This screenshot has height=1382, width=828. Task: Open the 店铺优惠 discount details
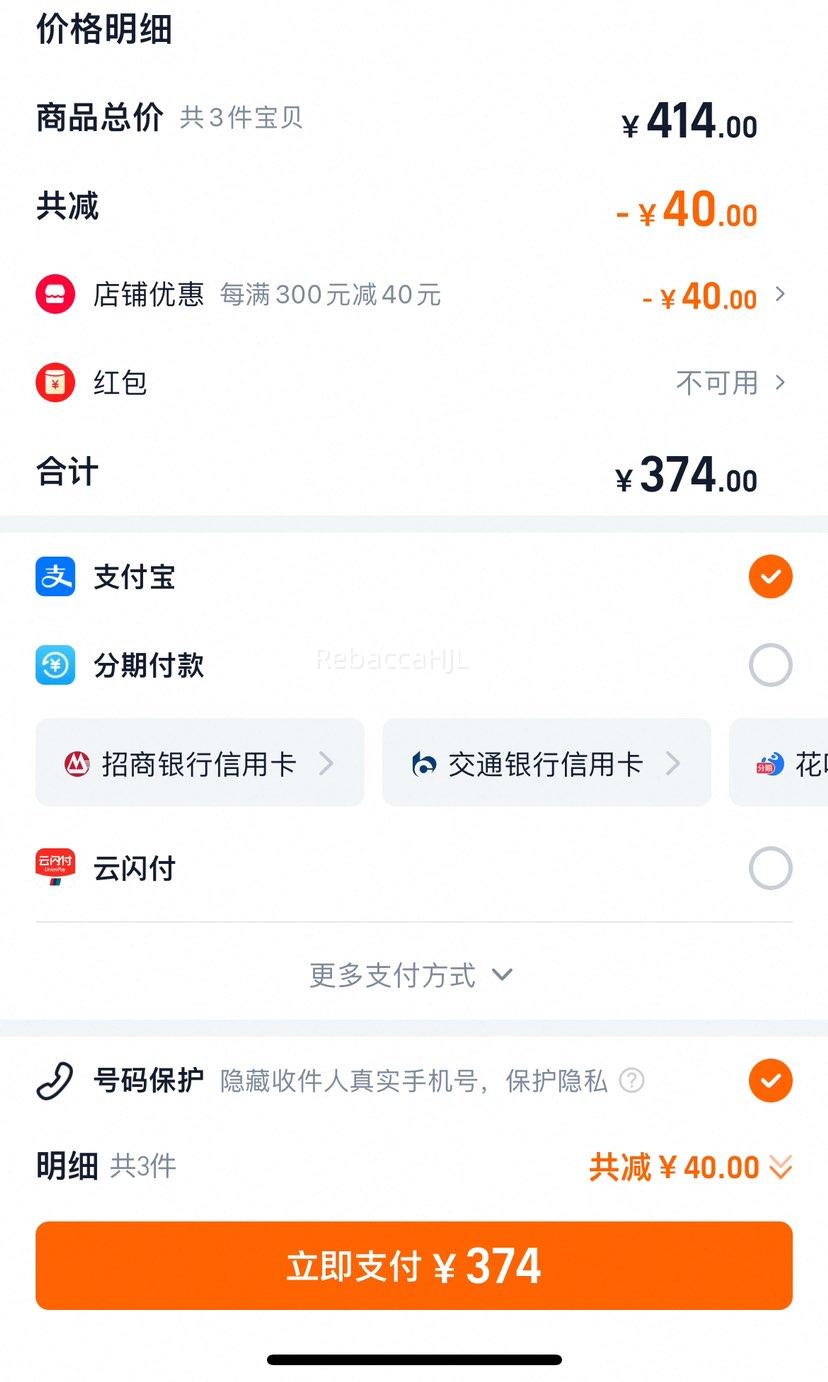(x=413, y=295)
